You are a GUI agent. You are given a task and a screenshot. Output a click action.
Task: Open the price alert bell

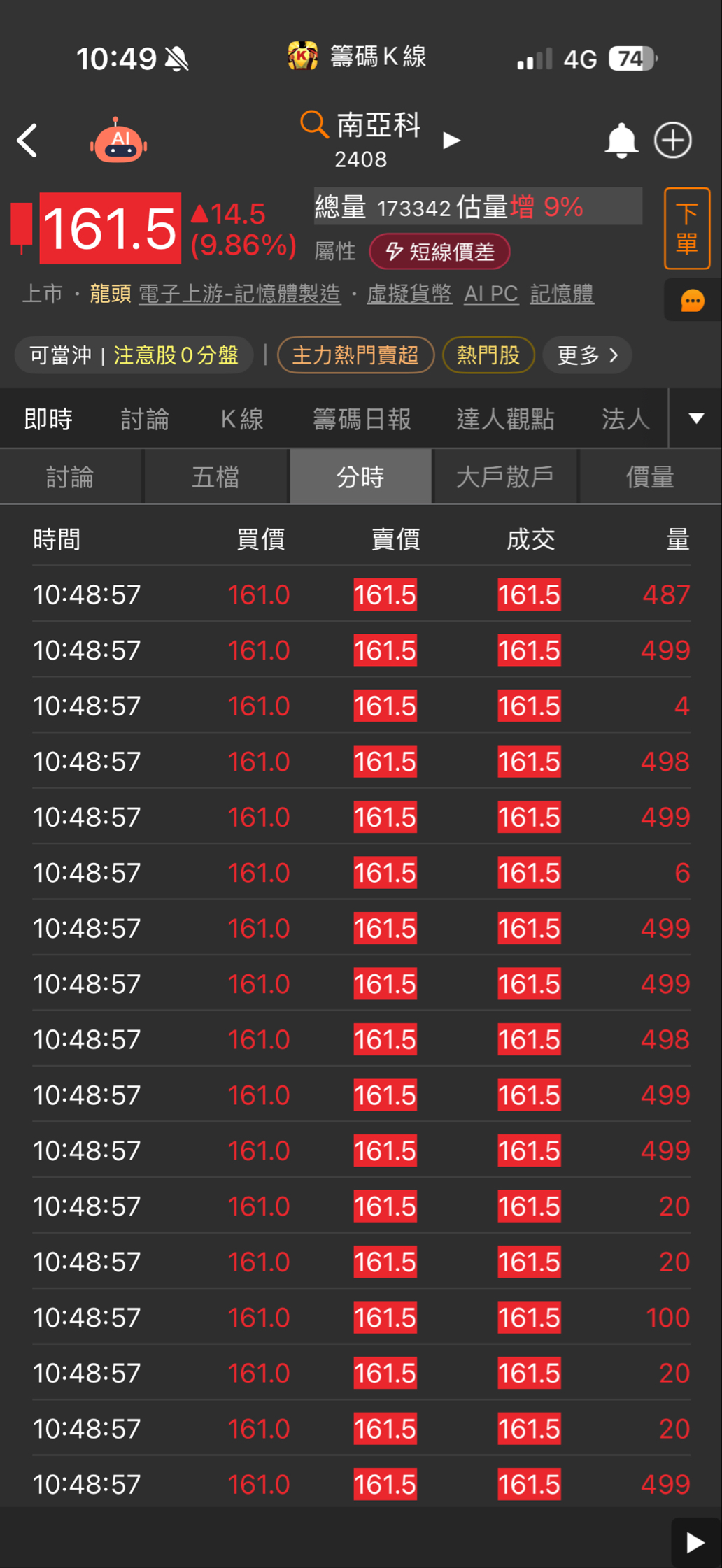pos(621,141)
